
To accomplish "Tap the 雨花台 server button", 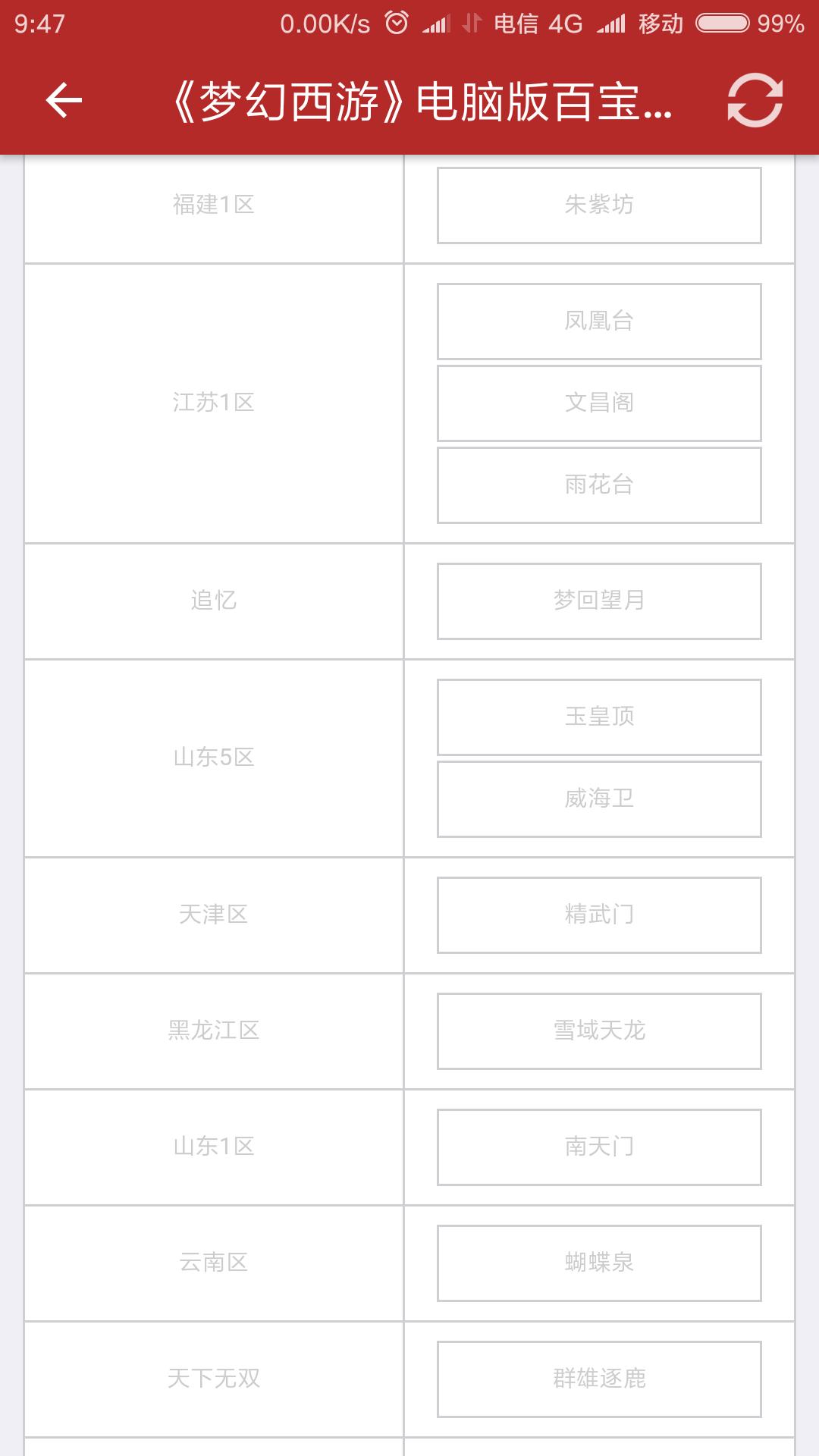I will click(599, 485).
